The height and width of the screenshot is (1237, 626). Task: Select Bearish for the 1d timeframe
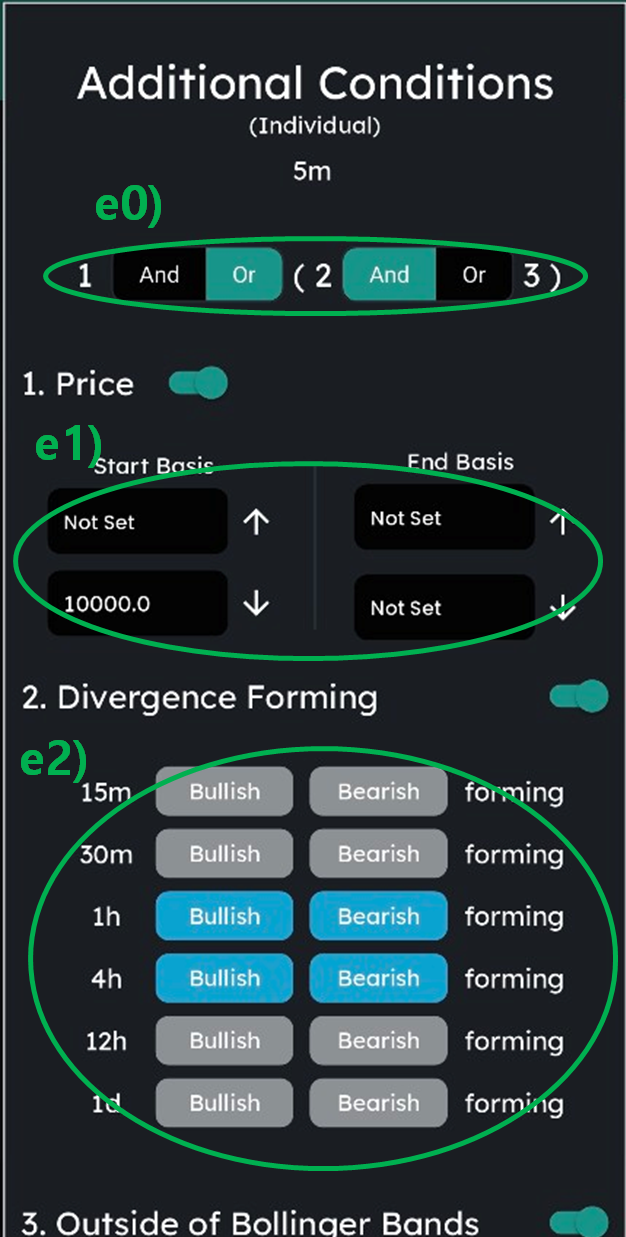(x=378, y=1103)
